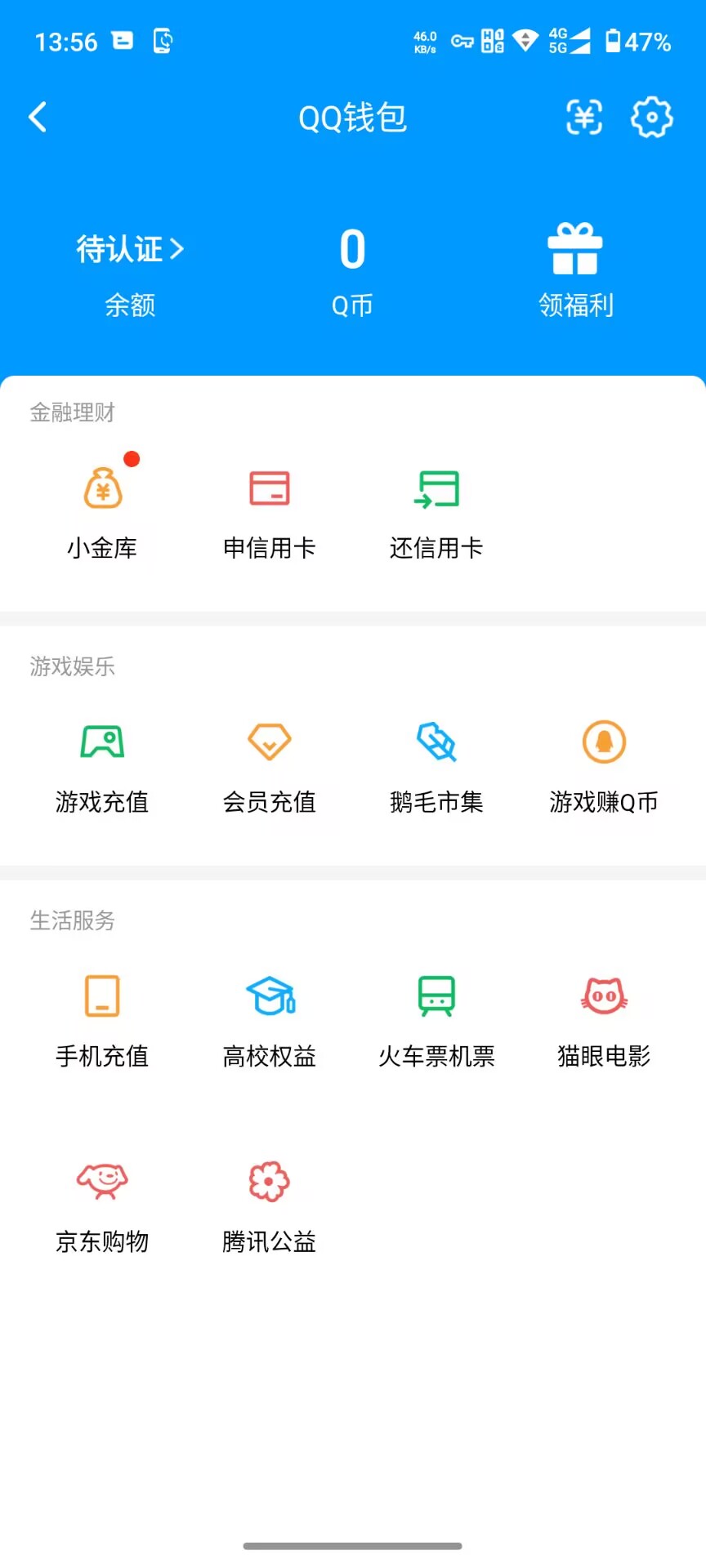The width and height of the screenshot is (706, 1568).
Task: Select 高校权益 graduation cap icon
Action: (x=270, y=996)
